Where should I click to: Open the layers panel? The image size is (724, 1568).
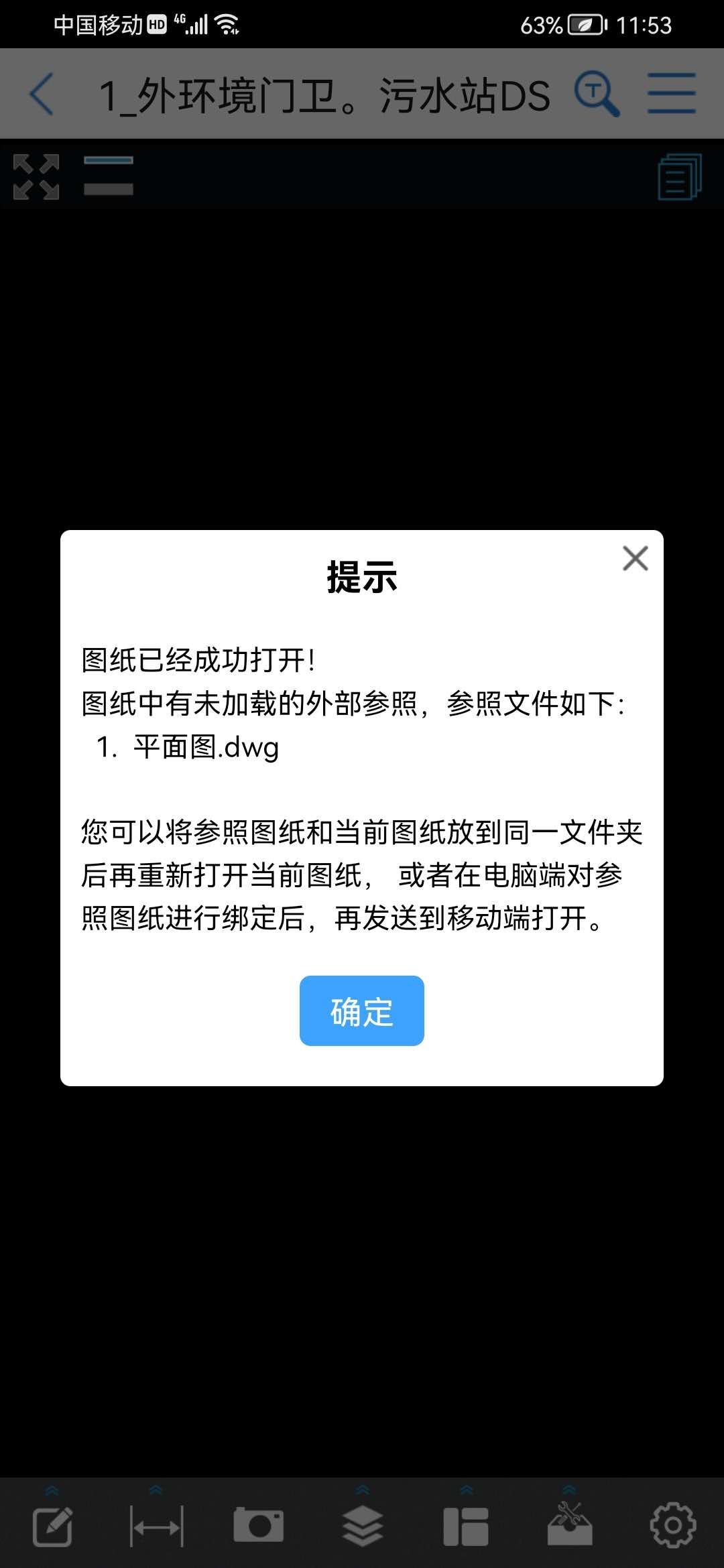coord(362,1526)
